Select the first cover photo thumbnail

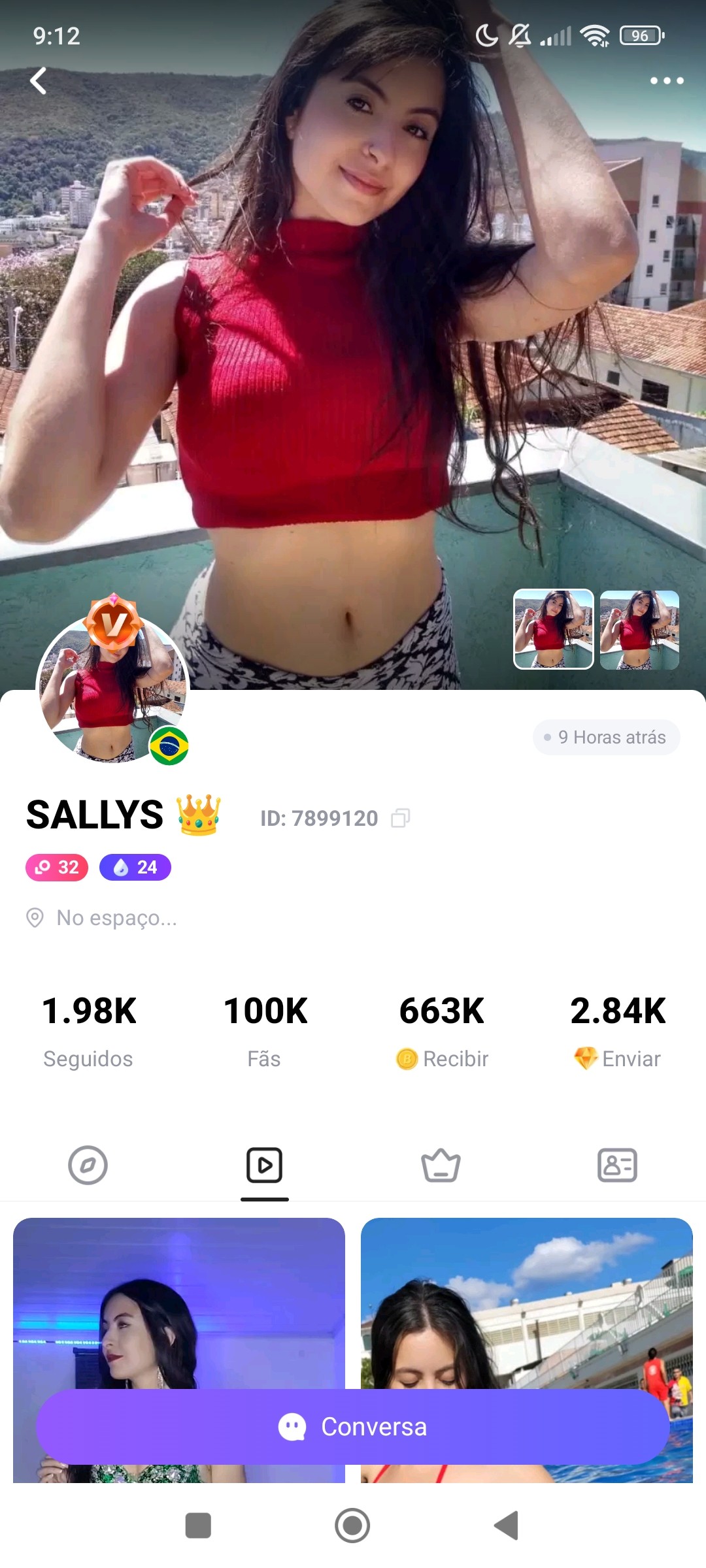click(x=553, y=629)
